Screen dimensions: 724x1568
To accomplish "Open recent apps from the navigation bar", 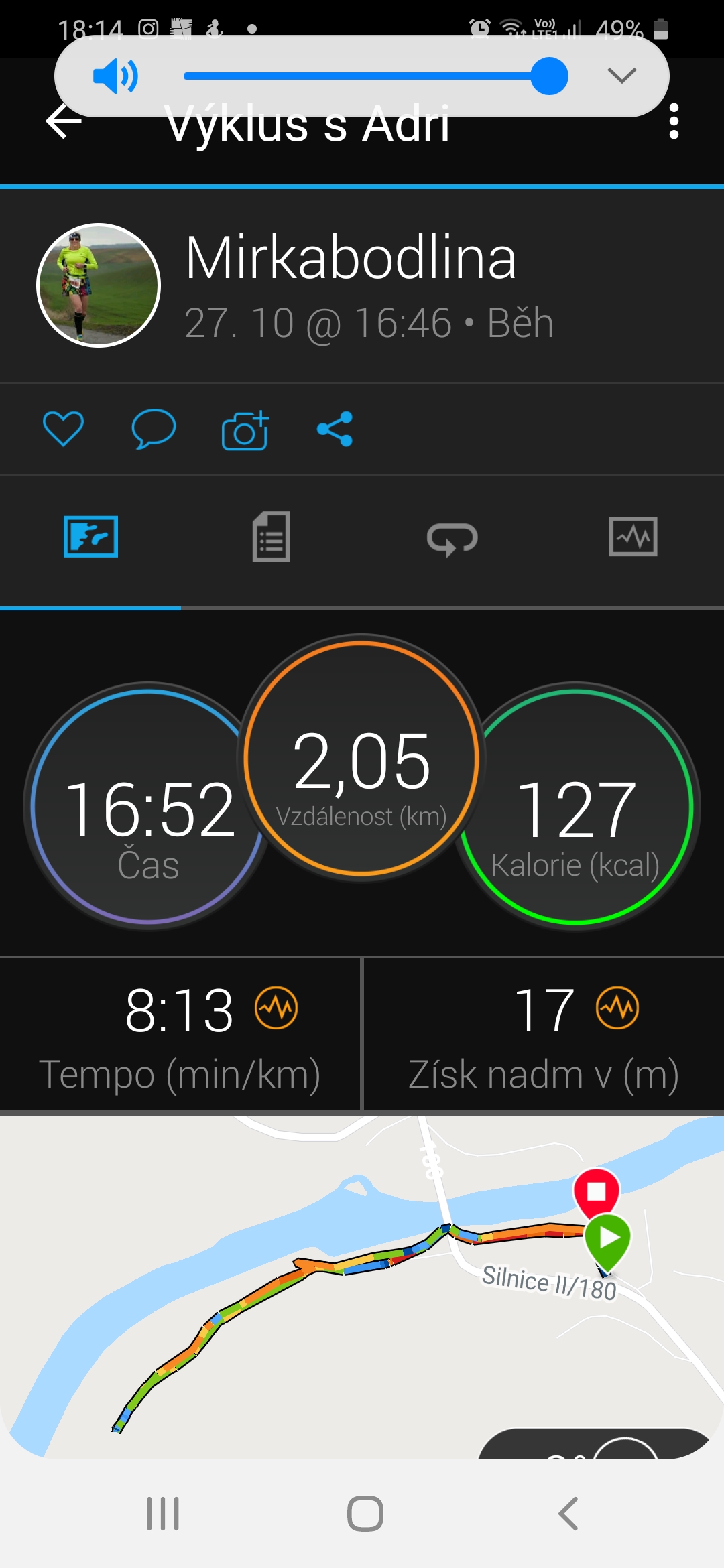I will pyautogui.click(x=163, y=1514).
